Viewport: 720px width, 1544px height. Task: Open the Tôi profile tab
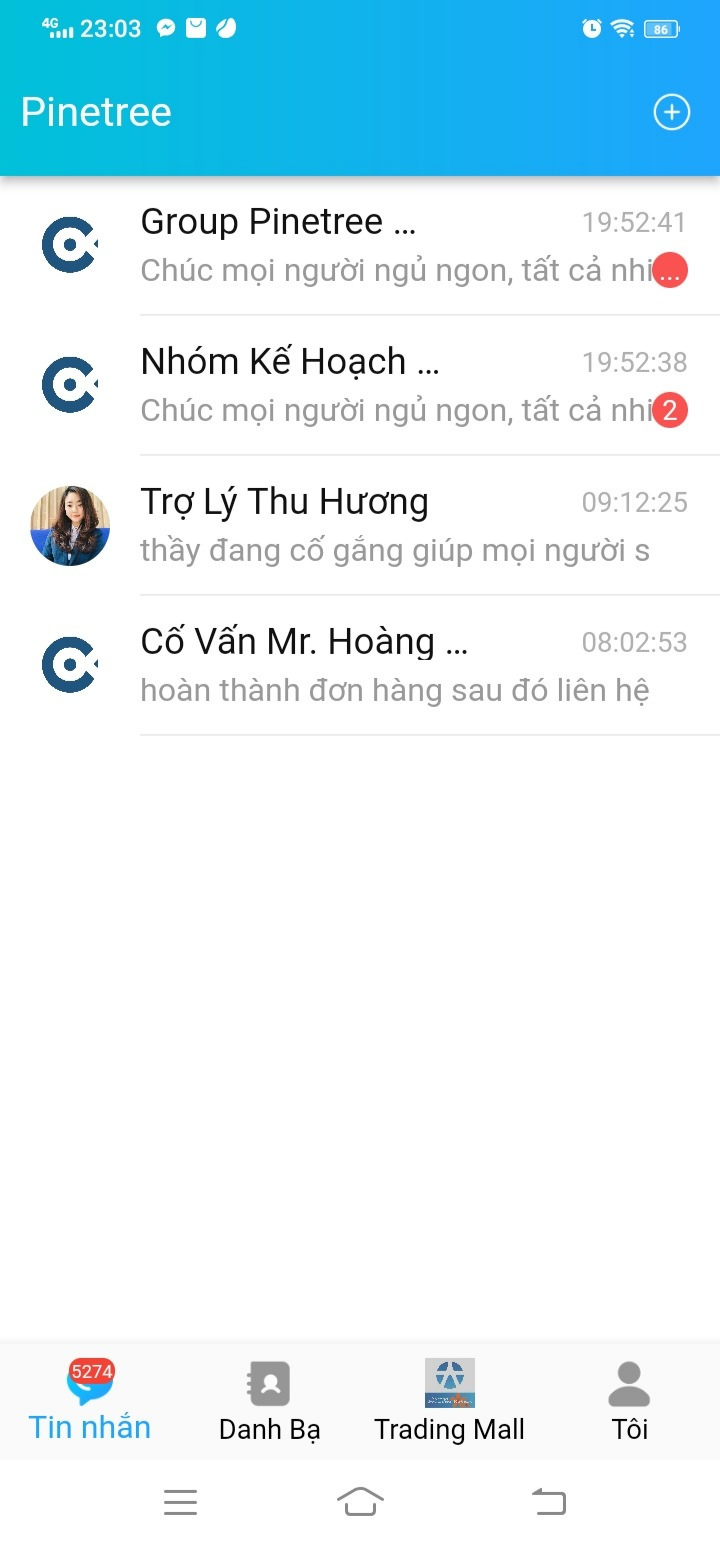click(x=629, y=1402)
